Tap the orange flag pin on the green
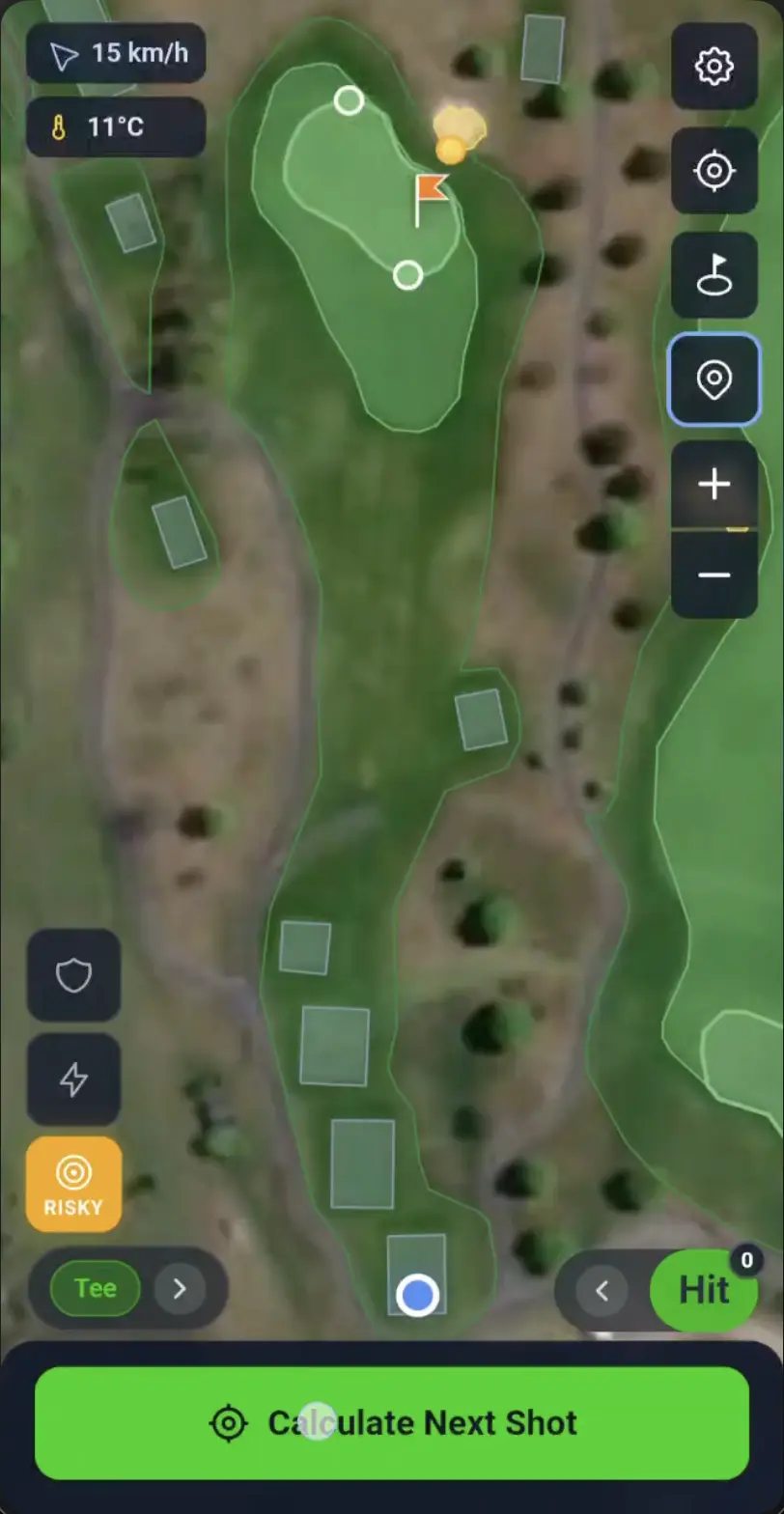784x1514 pixels. [x=429, y=199]
